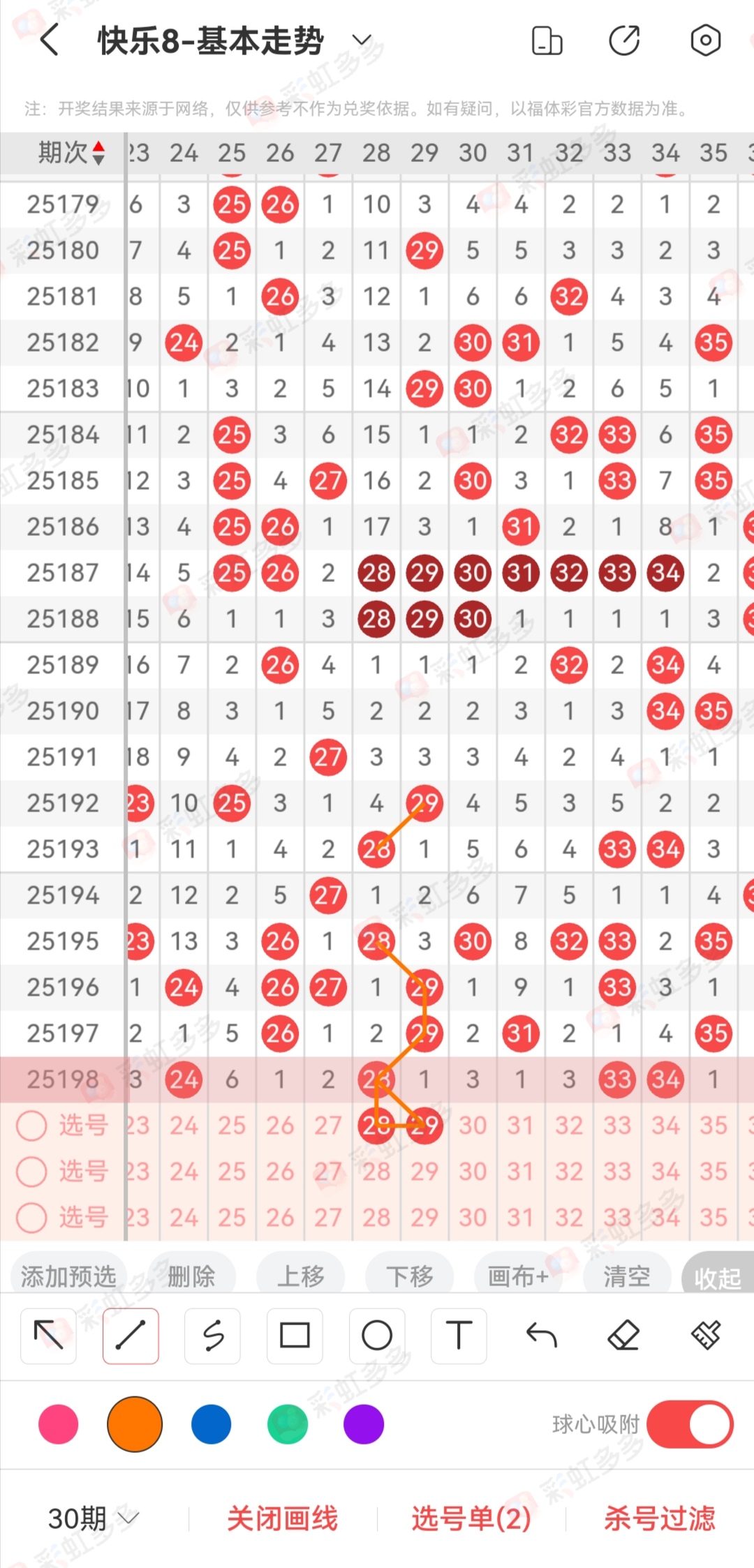Image resolution: width=754 pixels, height=1568 pixels.
Task: Select the text T tool
Action: coord(459,1336)
